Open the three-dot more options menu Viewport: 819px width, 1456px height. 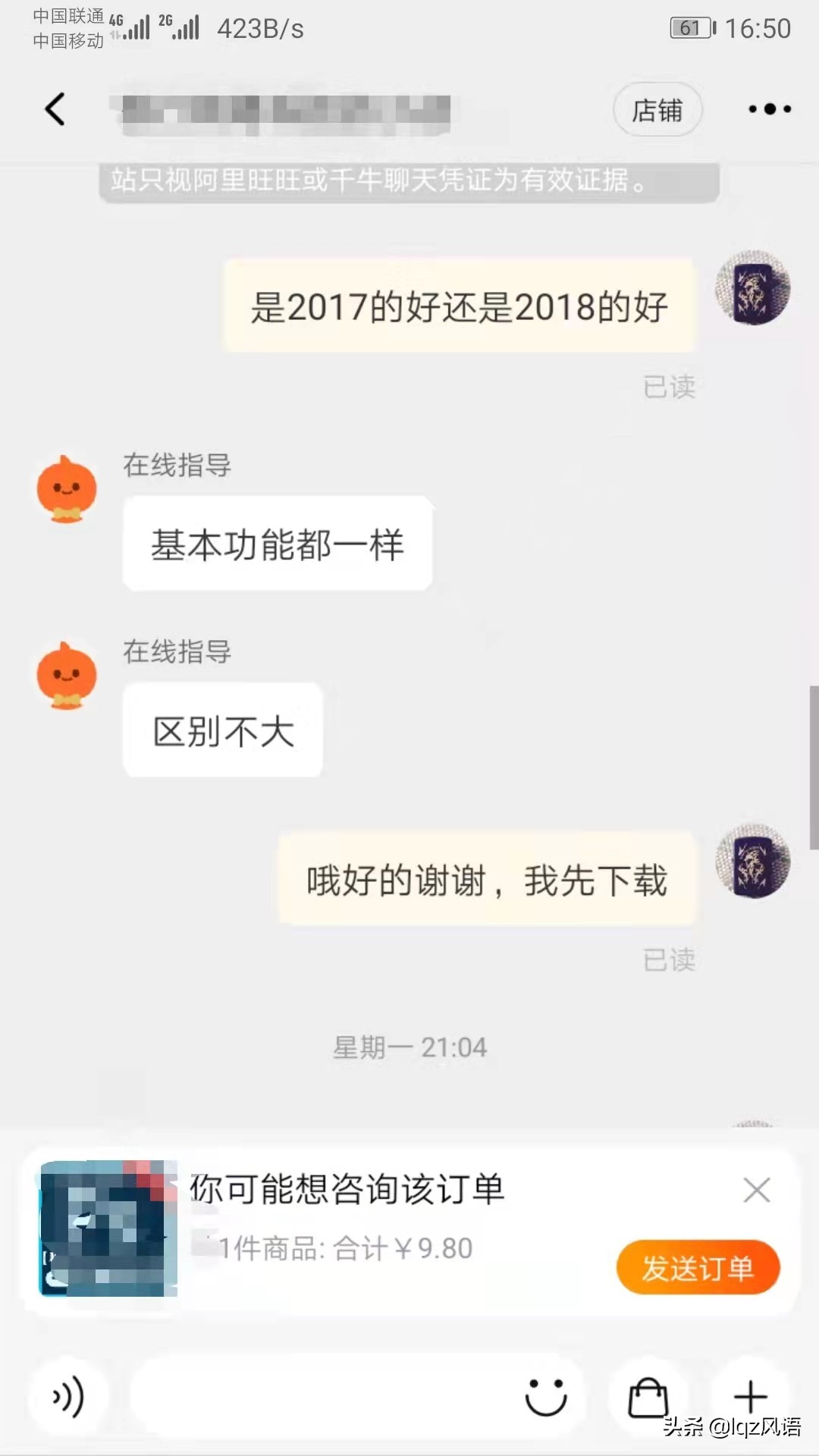point(768,109)
